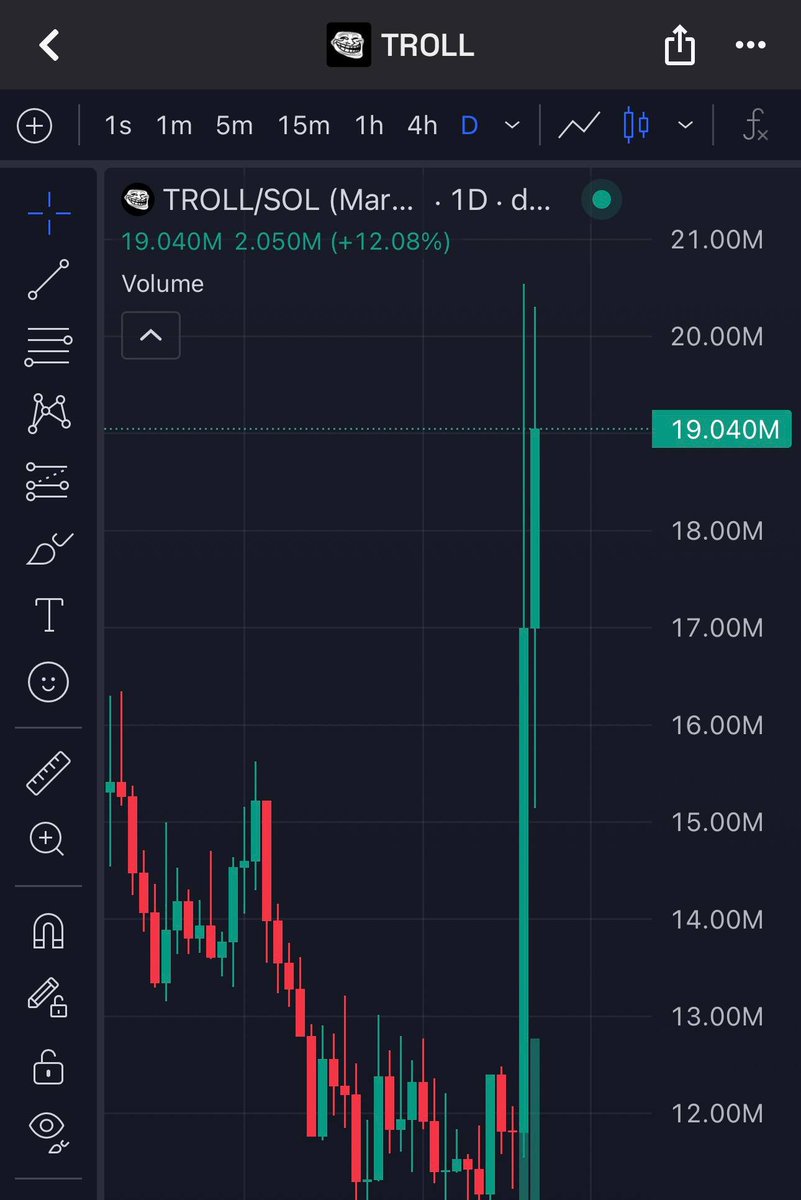Open the three-dot overflow menu
Image resolution: width=801 pixels, height=1200 pixels.
click(x=750, y=45)
